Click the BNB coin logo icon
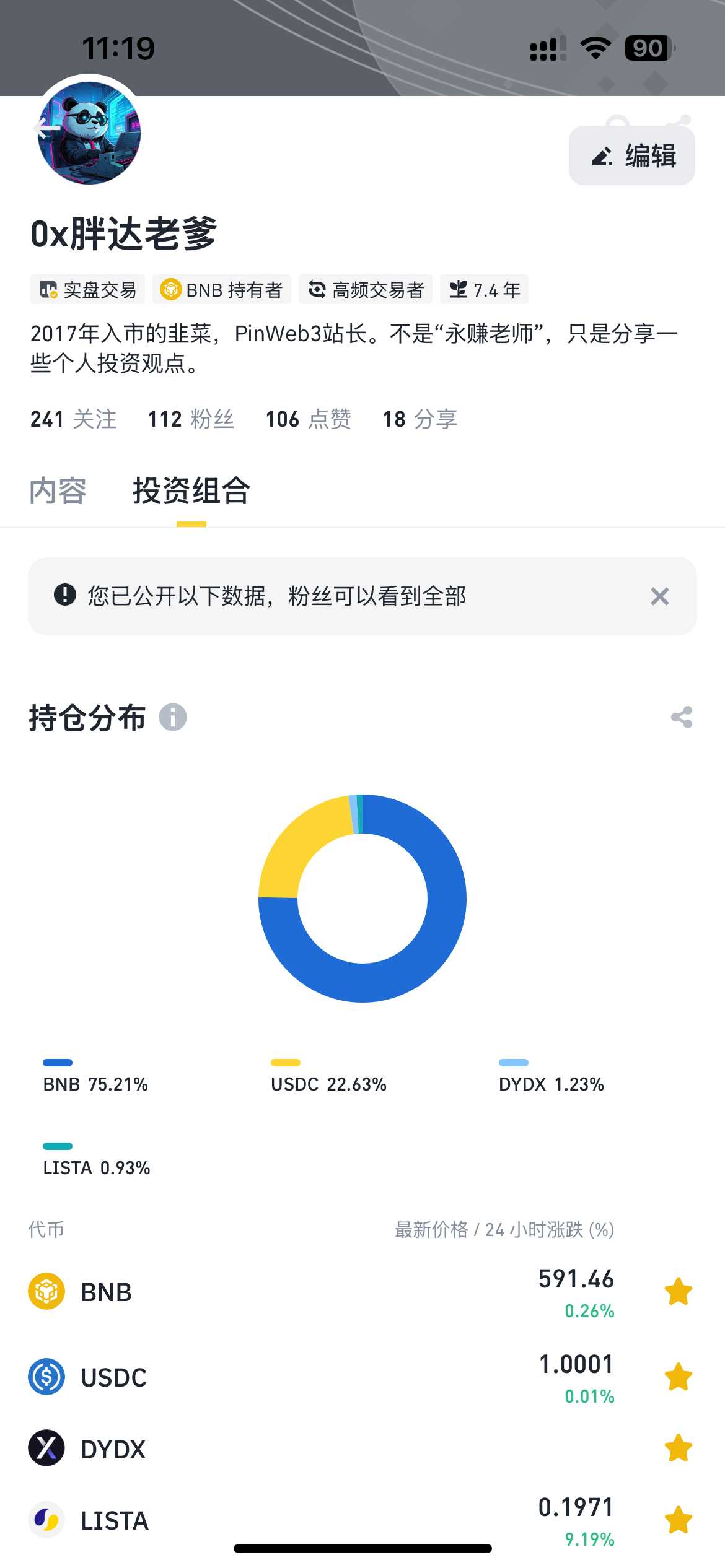 coord(48,1292)
